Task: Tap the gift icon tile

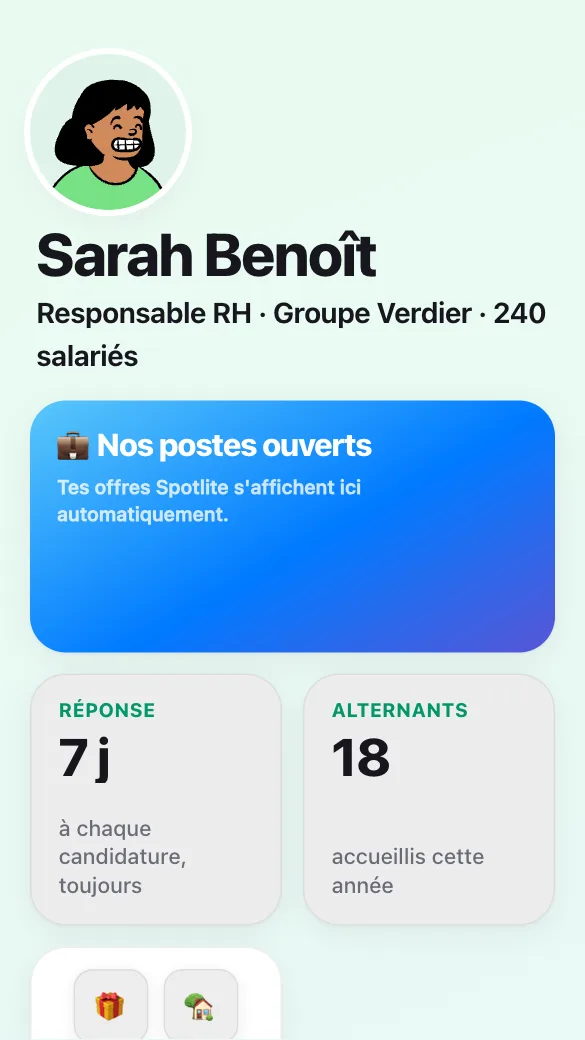Action: click(x=111, y=1006)
